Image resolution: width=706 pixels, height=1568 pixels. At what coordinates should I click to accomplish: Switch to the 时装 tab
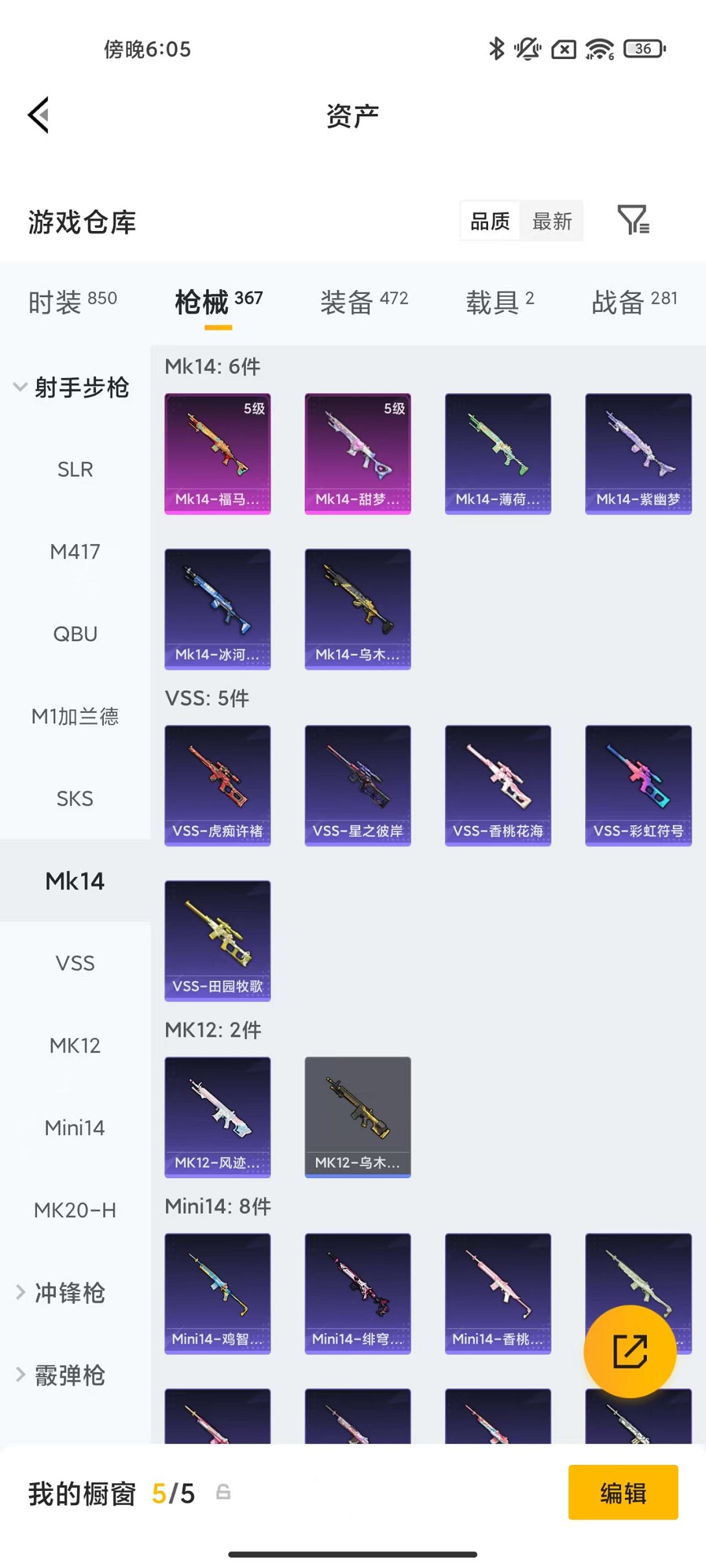click(73, 301)
